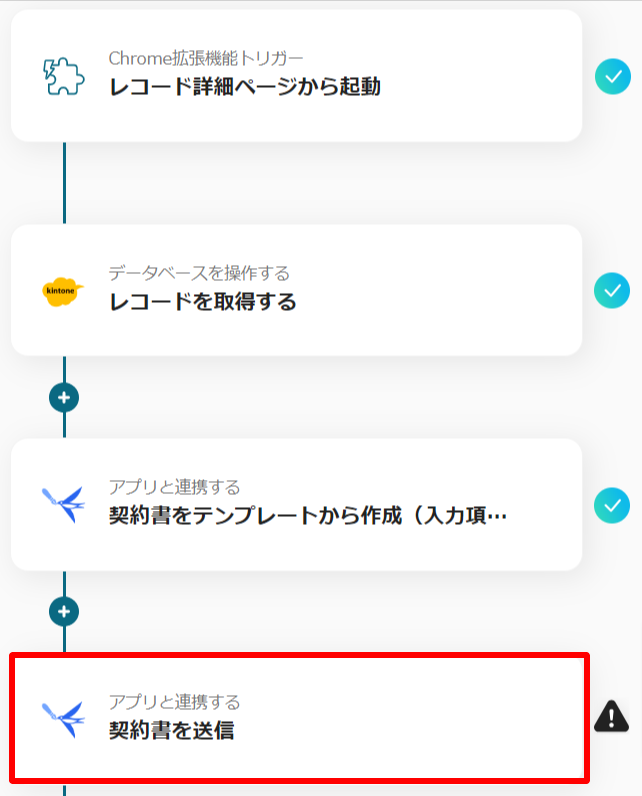Add a step below レコードを取得する
The height and width of the screenshot is (796, 642).
coord(64,397)
